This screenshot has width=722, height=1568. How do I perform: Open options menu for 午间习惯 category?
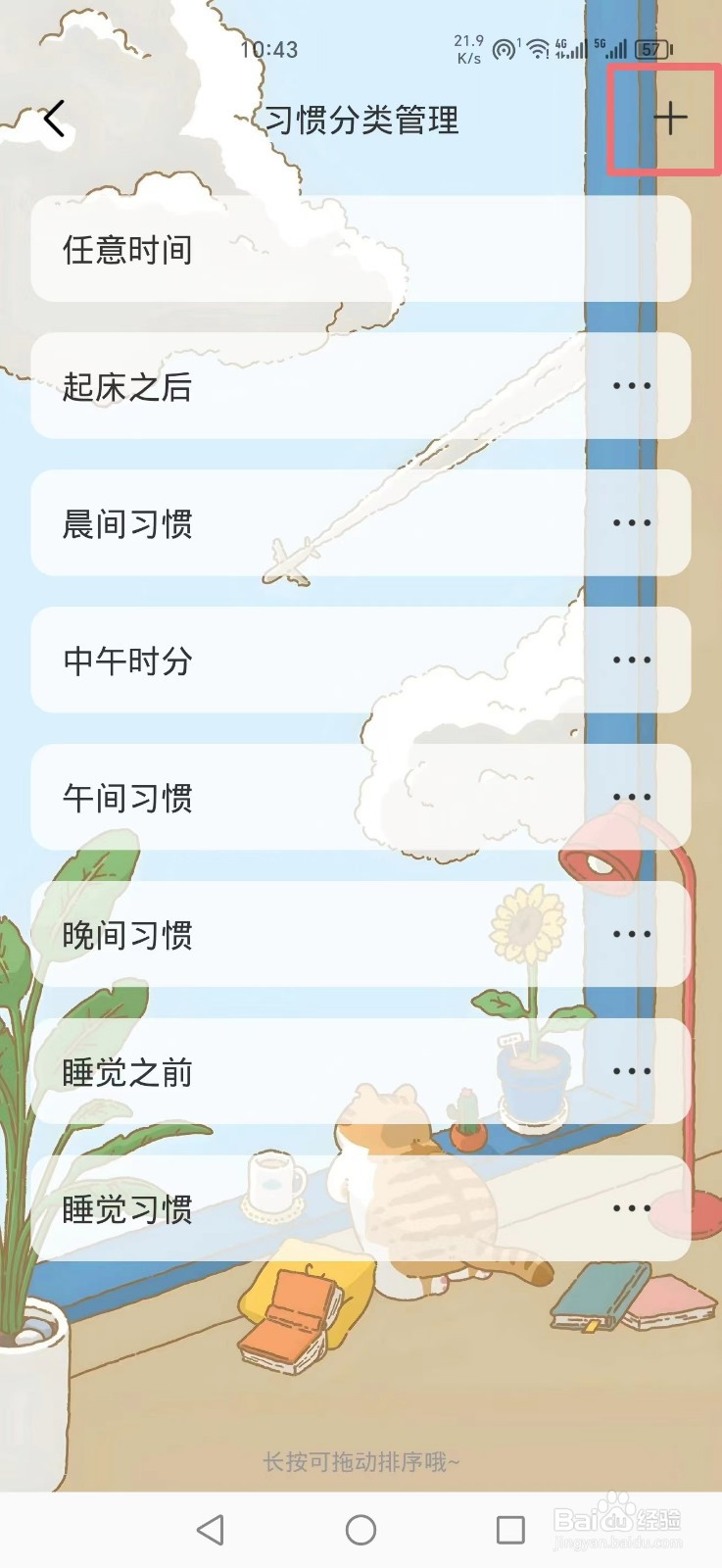click(x=632, y=798)
